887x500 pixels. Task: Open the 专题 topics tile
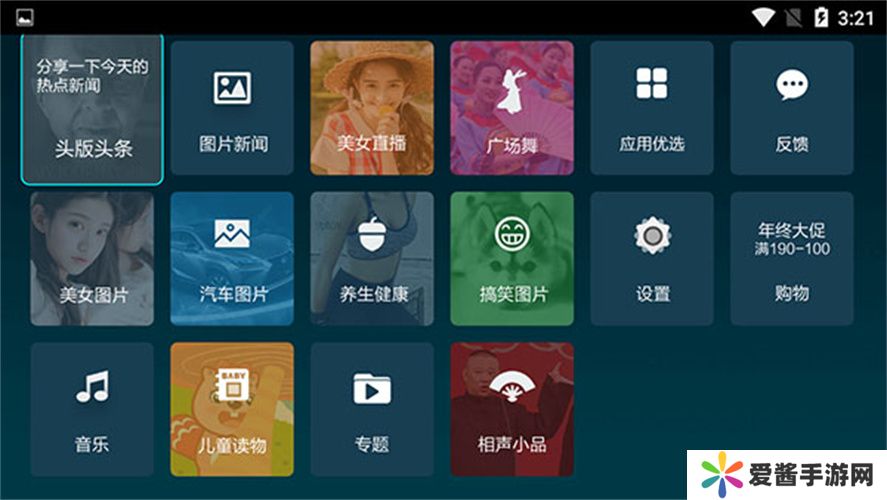[372, 410]
